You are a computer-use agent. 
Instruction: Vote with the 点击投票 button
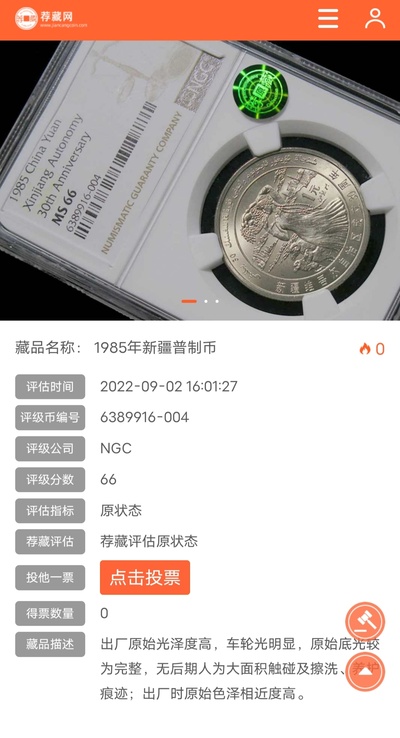coord(145,578)
